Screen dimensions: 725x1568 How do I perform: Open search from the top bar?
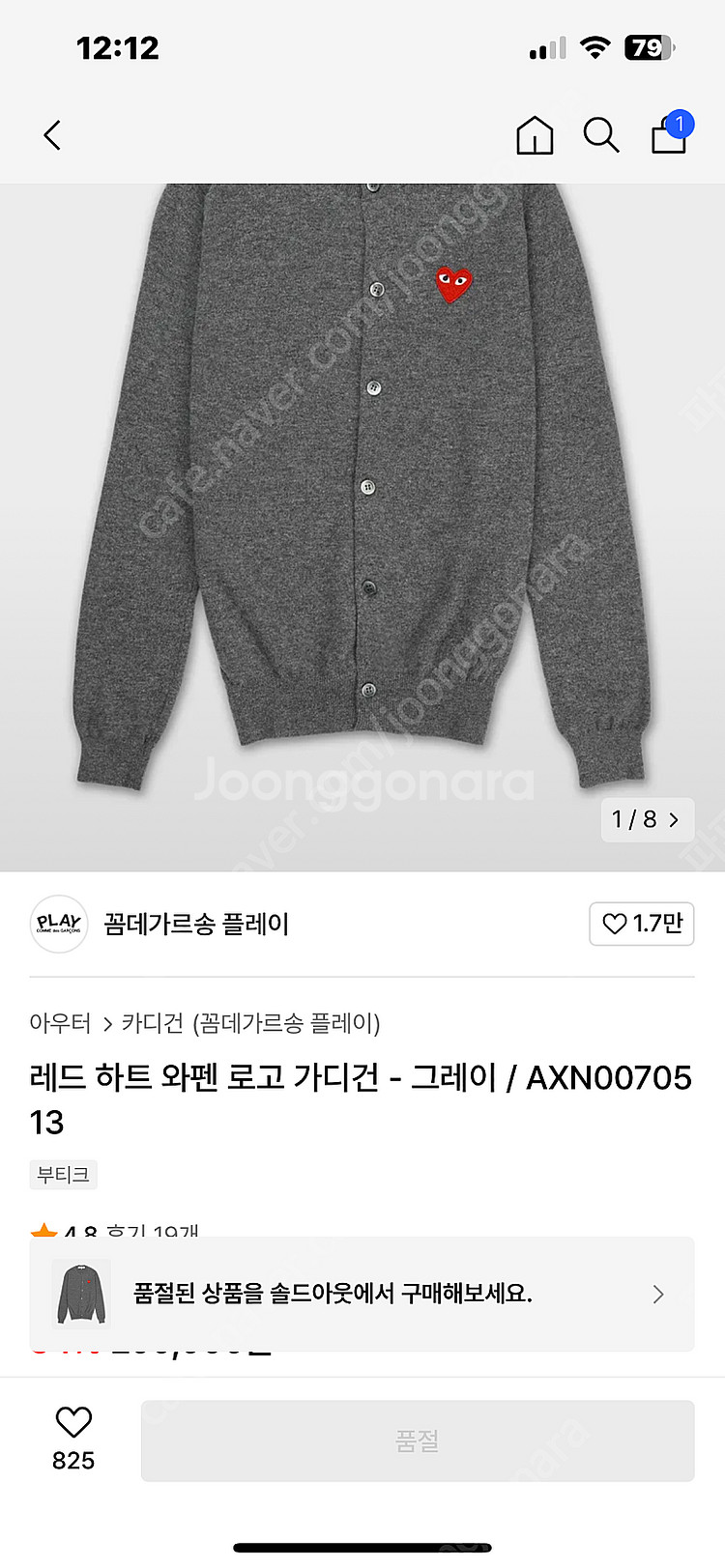tap(600, 135)
